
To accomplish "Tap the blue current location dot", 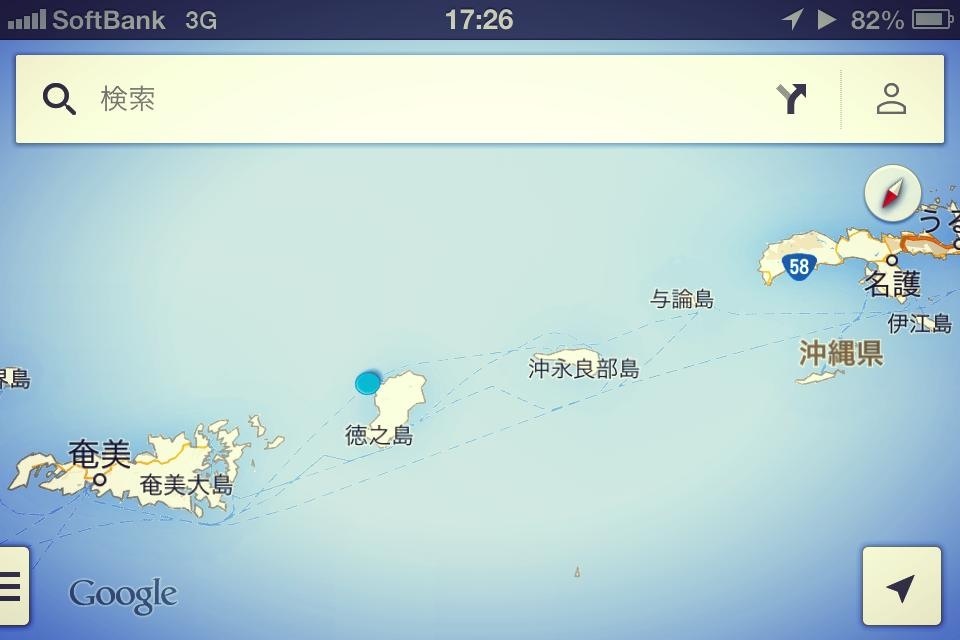I will (368, 382).
